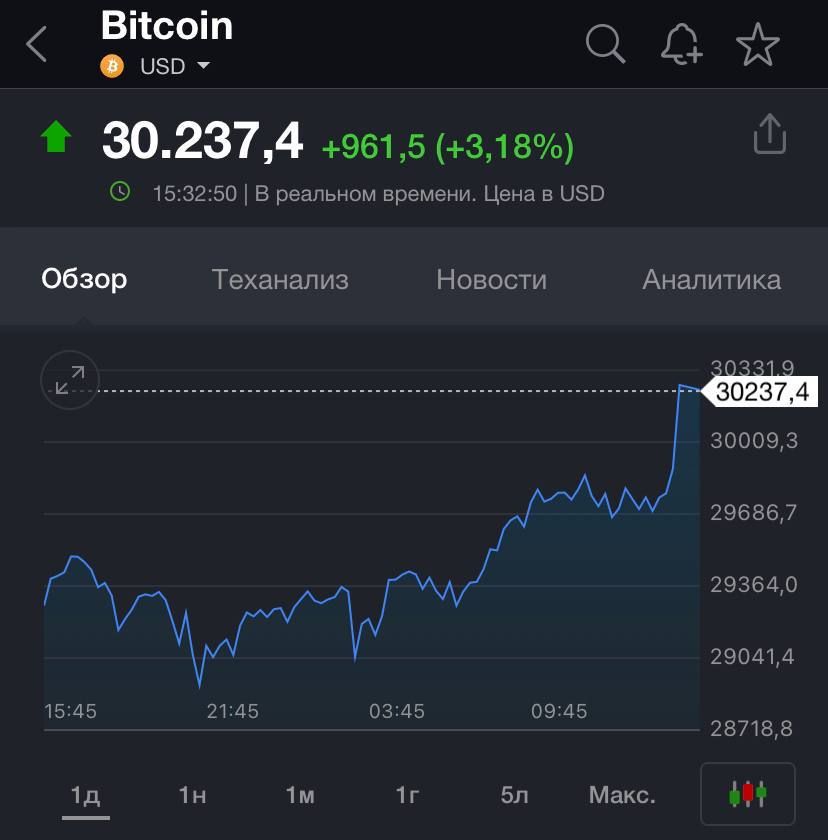Show the Обзор tab
Image resolution: width=828 pixels, height=840 pixels.
(x=84, y=279)
